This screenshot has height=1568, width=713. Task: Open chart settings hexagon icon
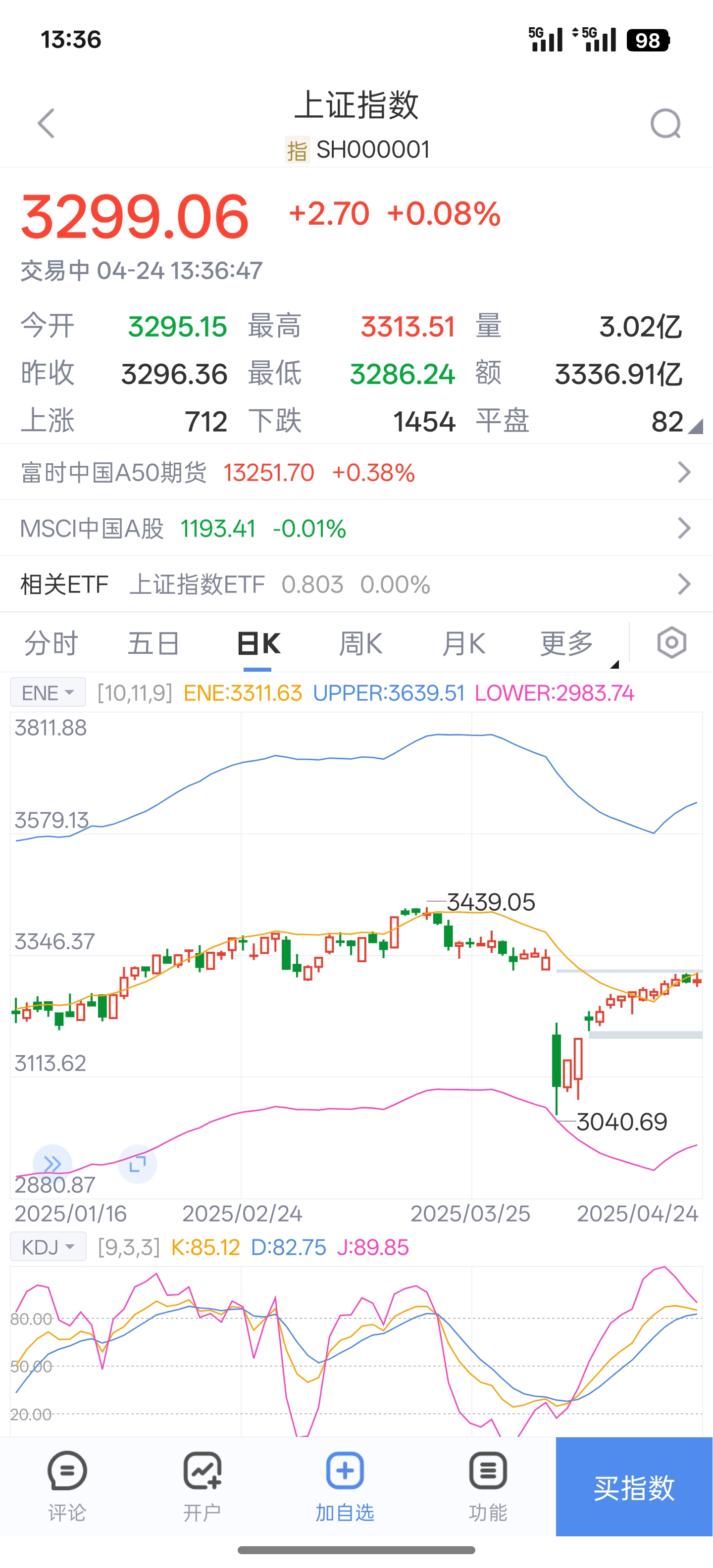click(x=671, y=643)
